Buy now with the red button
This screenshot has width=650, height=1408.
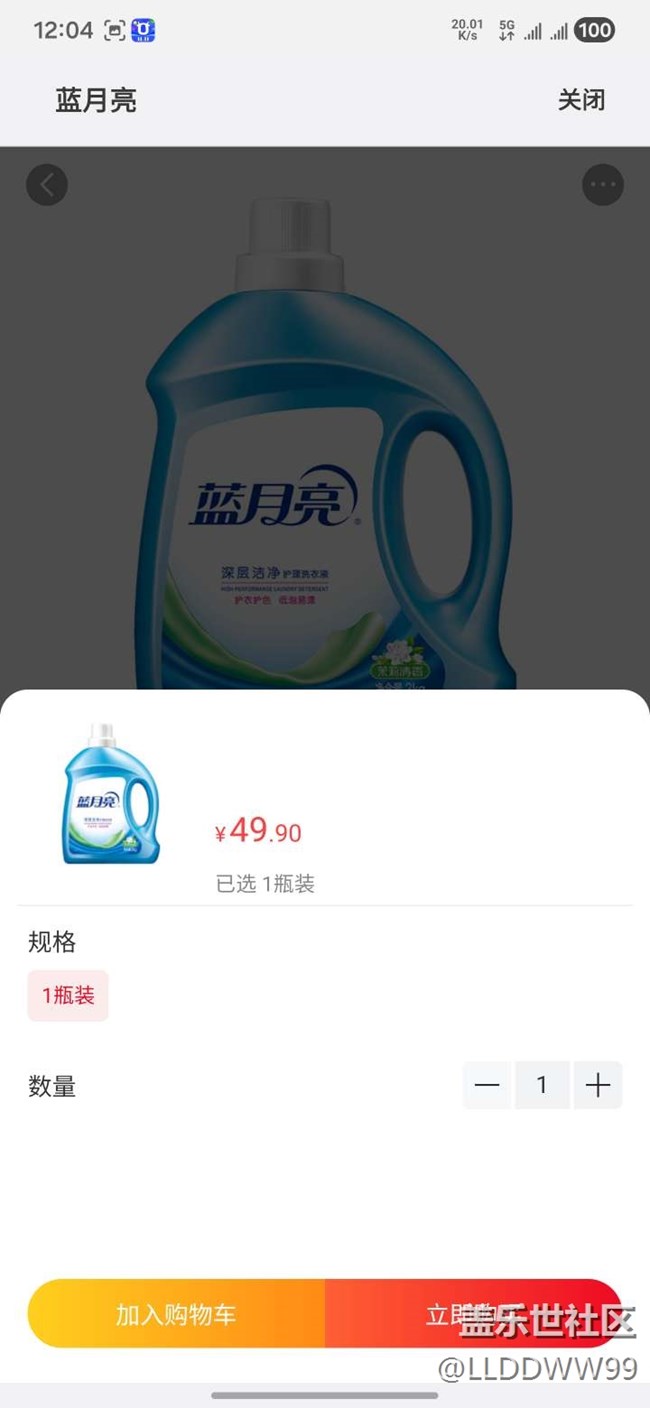tap(472, 1314)
